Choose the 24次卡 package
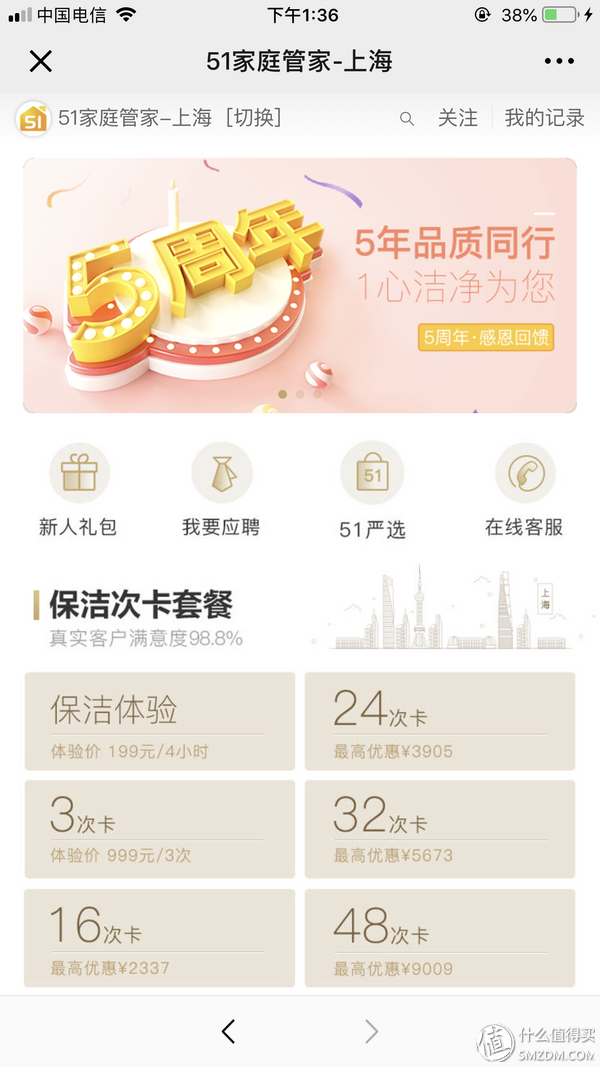This screenshot has width=600, height=1067. (x=440, y=721)
